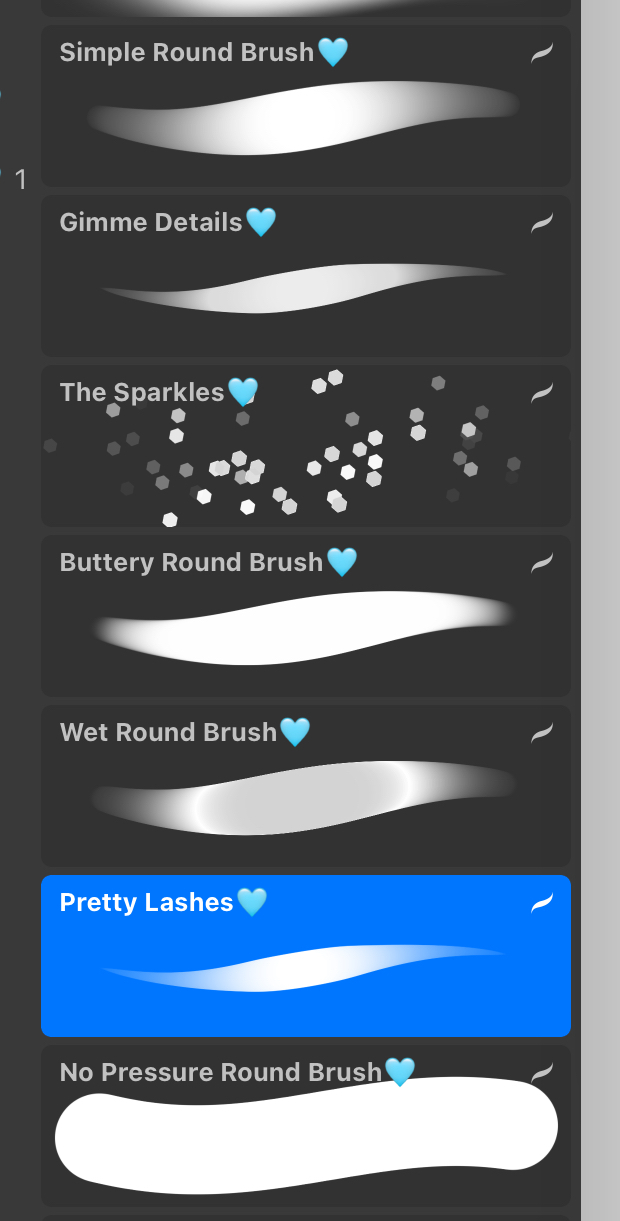Open the selected Pretty Lashes brush
Image resolution: width=620 pixels, height=1221 pixels.
point(305,956)
